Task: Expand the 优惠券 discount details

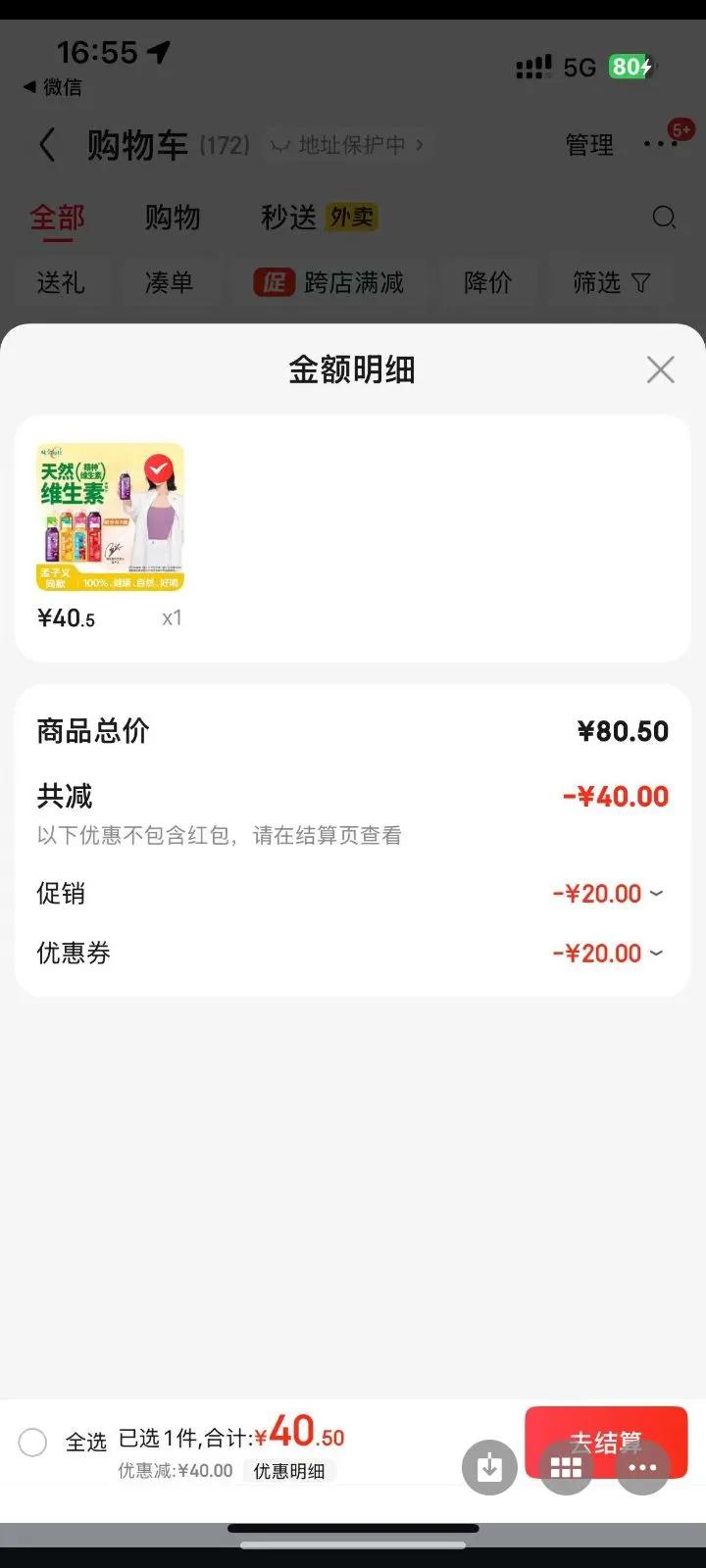Action: tap(608, 953)
